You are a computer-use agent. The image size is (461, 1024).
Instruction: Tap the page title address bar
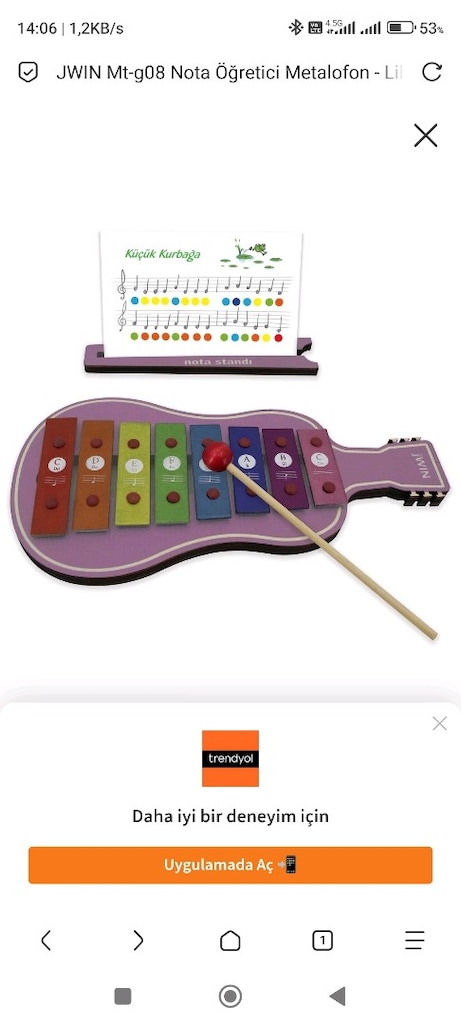coord(229,72)
